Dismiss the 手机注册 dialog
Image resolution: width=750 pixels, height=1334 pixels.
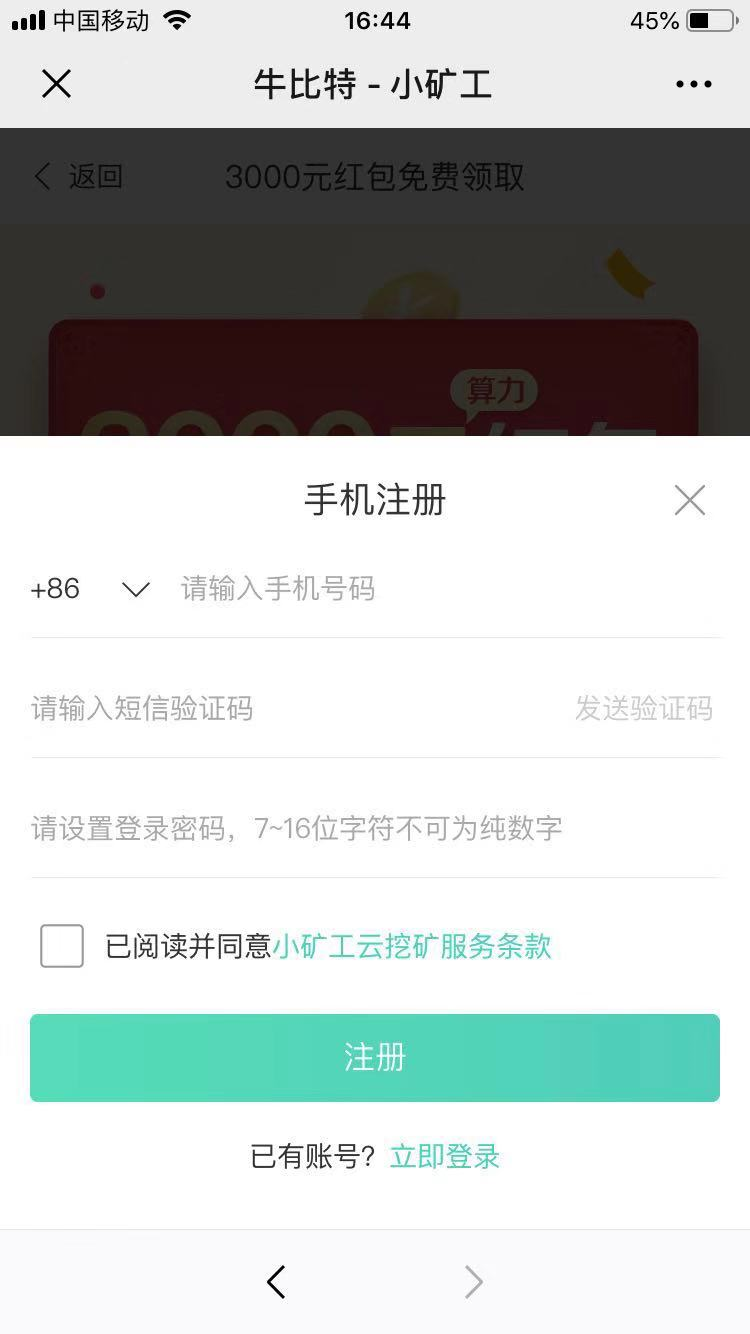[689, 500]
